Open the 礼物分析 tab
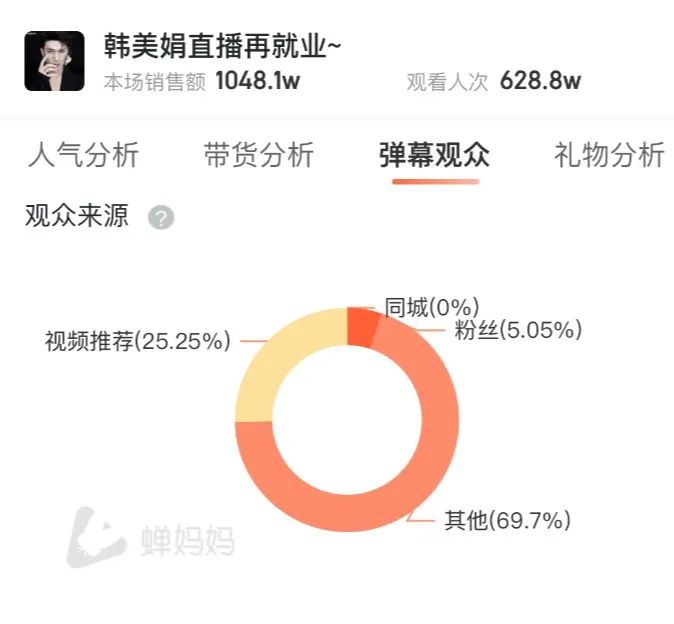Image resolution: width=674 pixels, height=624 pixels. tap(608, 155)
